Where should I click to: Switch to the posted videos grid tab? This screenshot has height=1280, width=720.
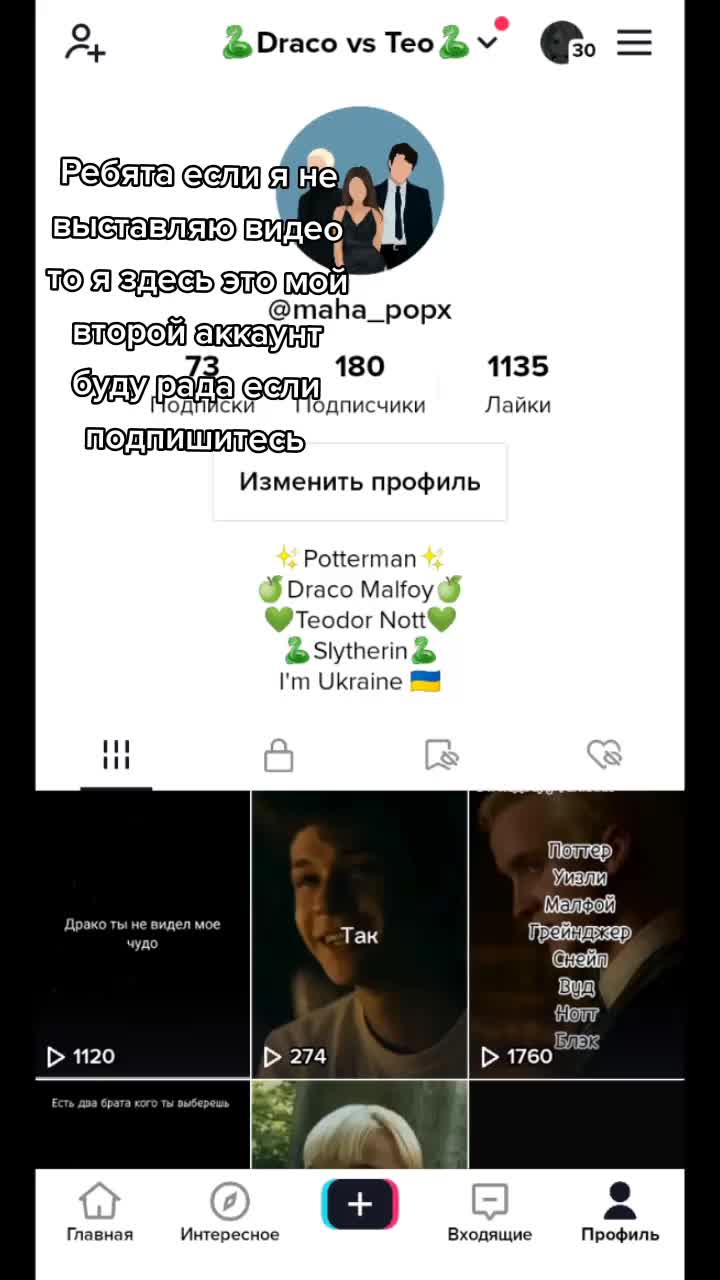coord(117,755)
